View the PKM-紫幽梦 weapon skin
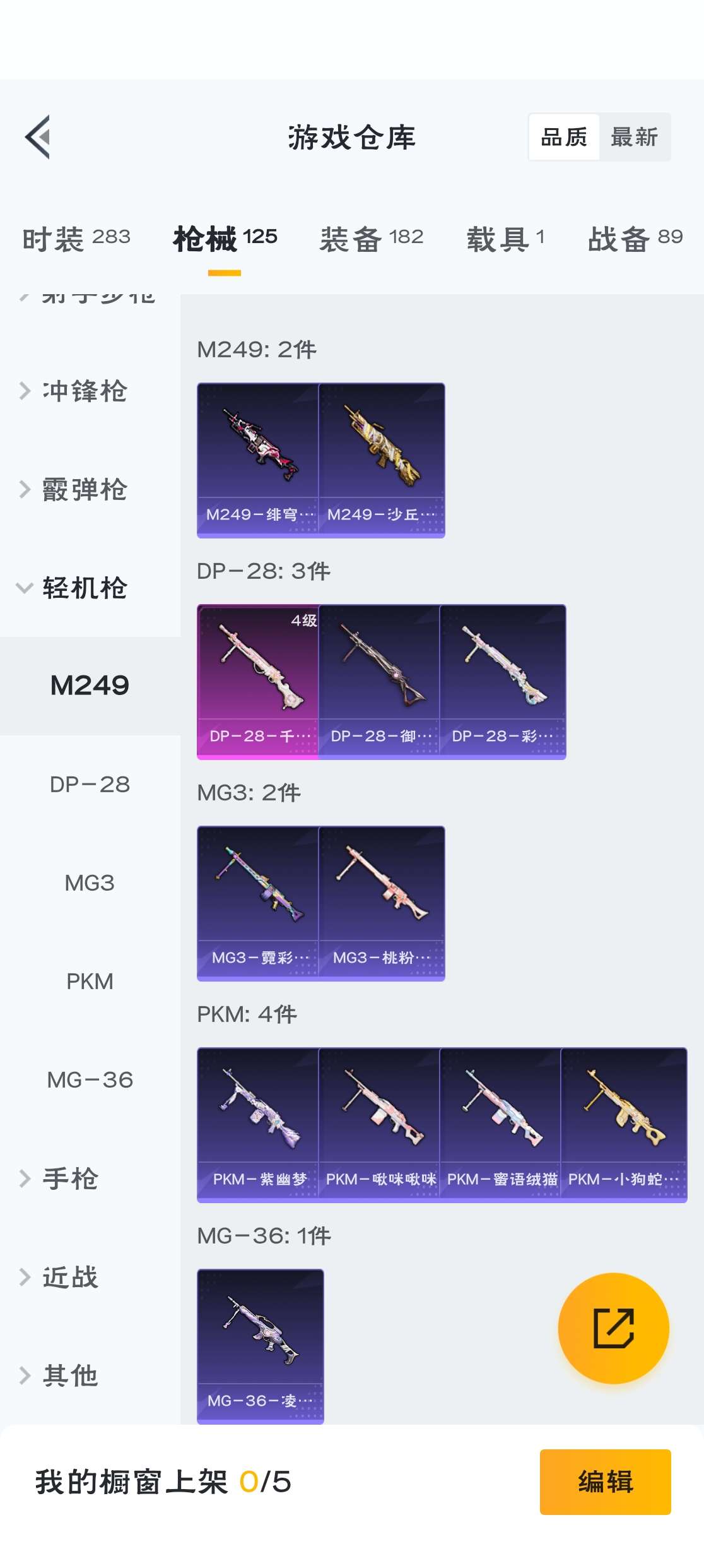The image size is (704, 1568). pos(259,1122)
